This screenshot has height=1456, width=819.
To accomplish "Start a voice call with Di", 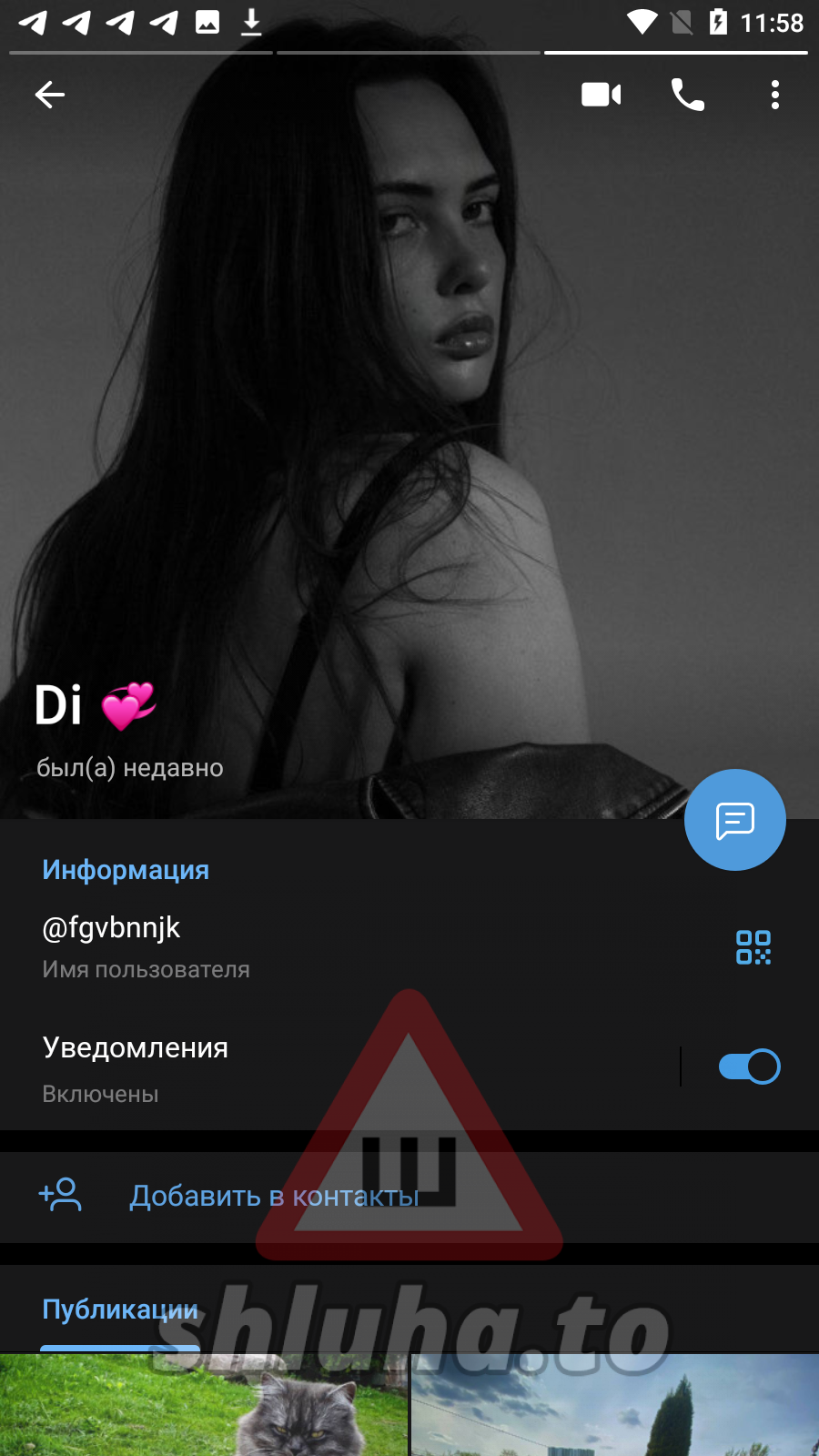I will (x=688, y=95).
